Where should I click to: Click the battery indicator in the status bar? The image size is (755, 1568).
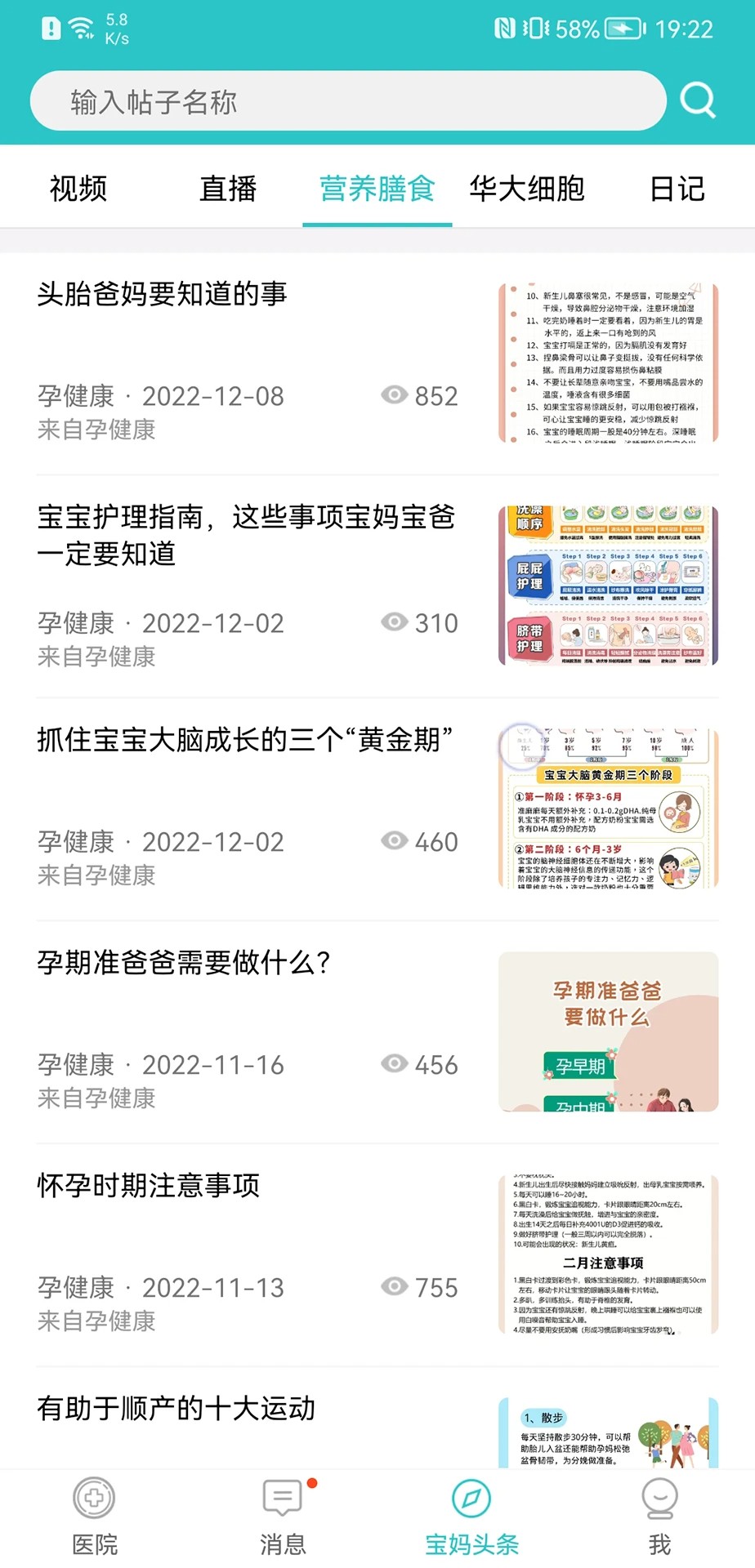coord(623,29)
